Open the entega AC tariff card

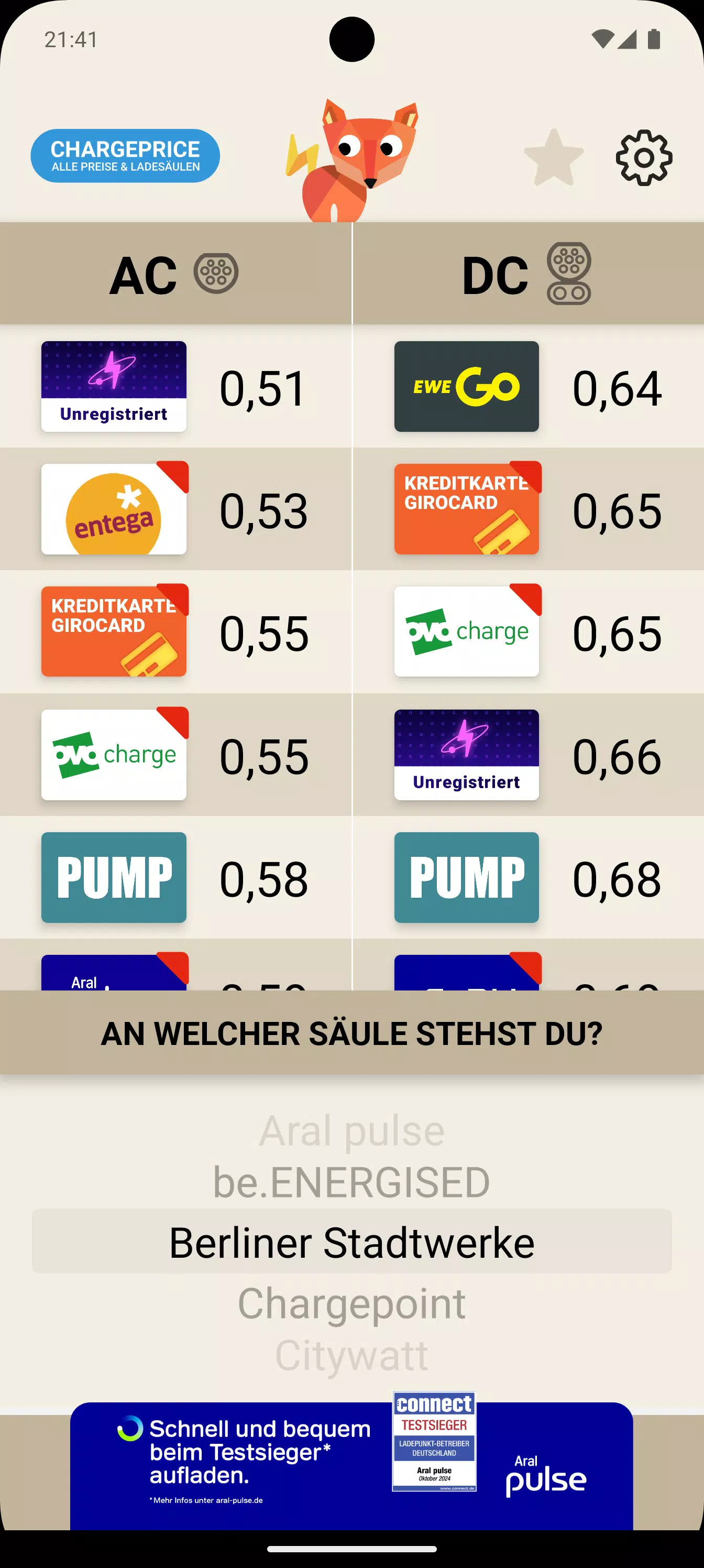point(114,509)
